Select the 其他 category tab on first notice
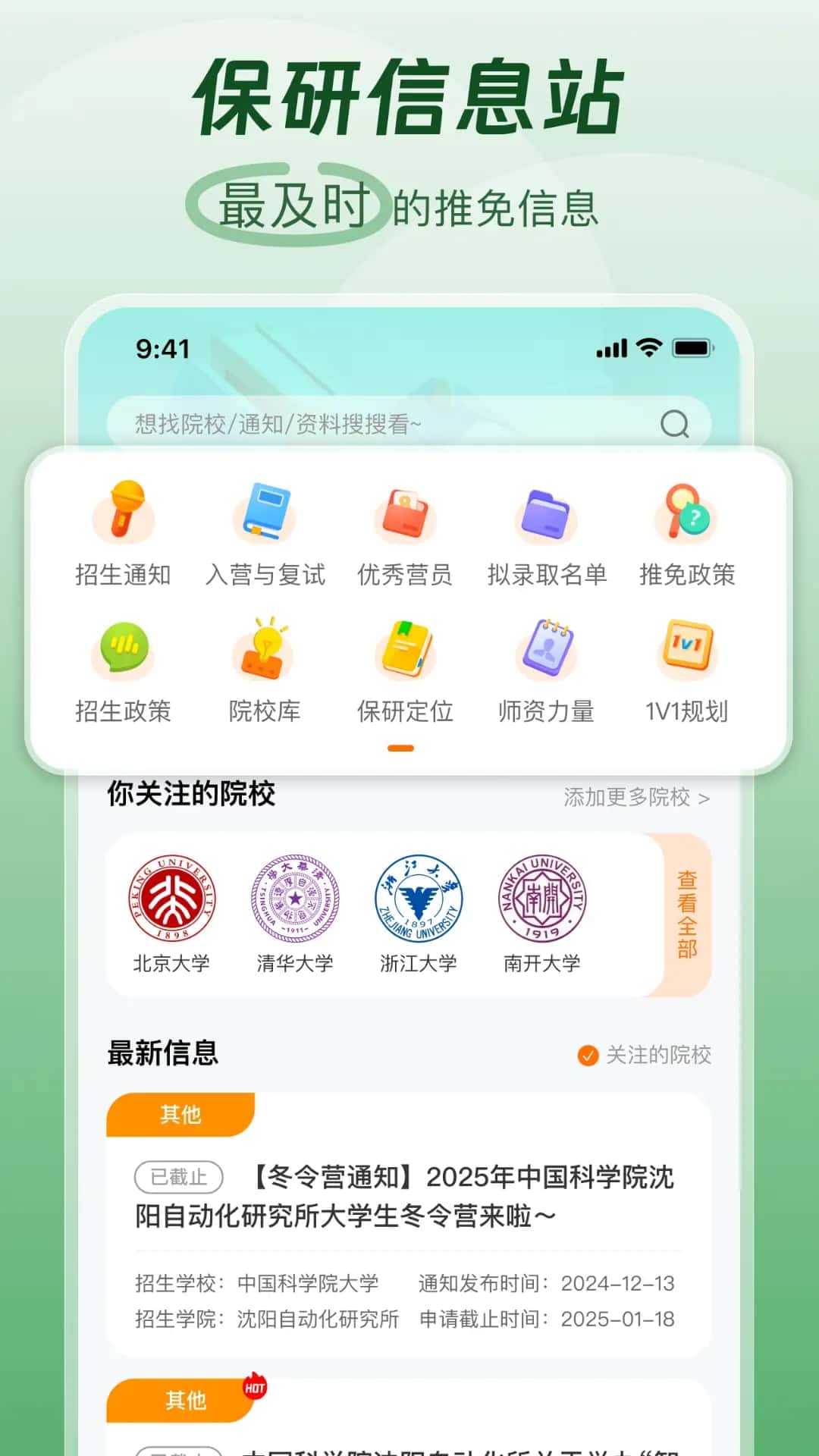The width and height of the screenshot is (819, 1456). [180, 1115]
